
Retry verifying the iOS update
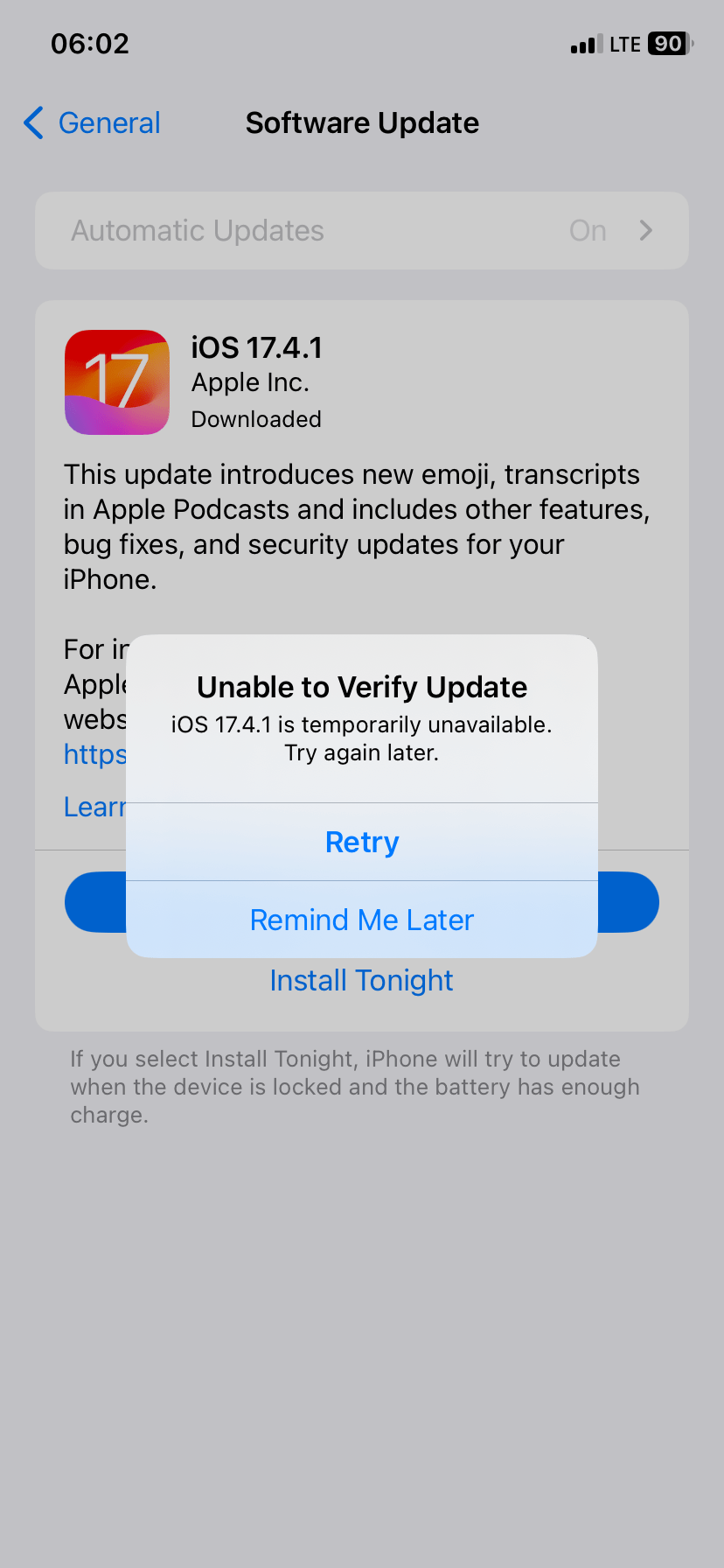pos(362,842)
